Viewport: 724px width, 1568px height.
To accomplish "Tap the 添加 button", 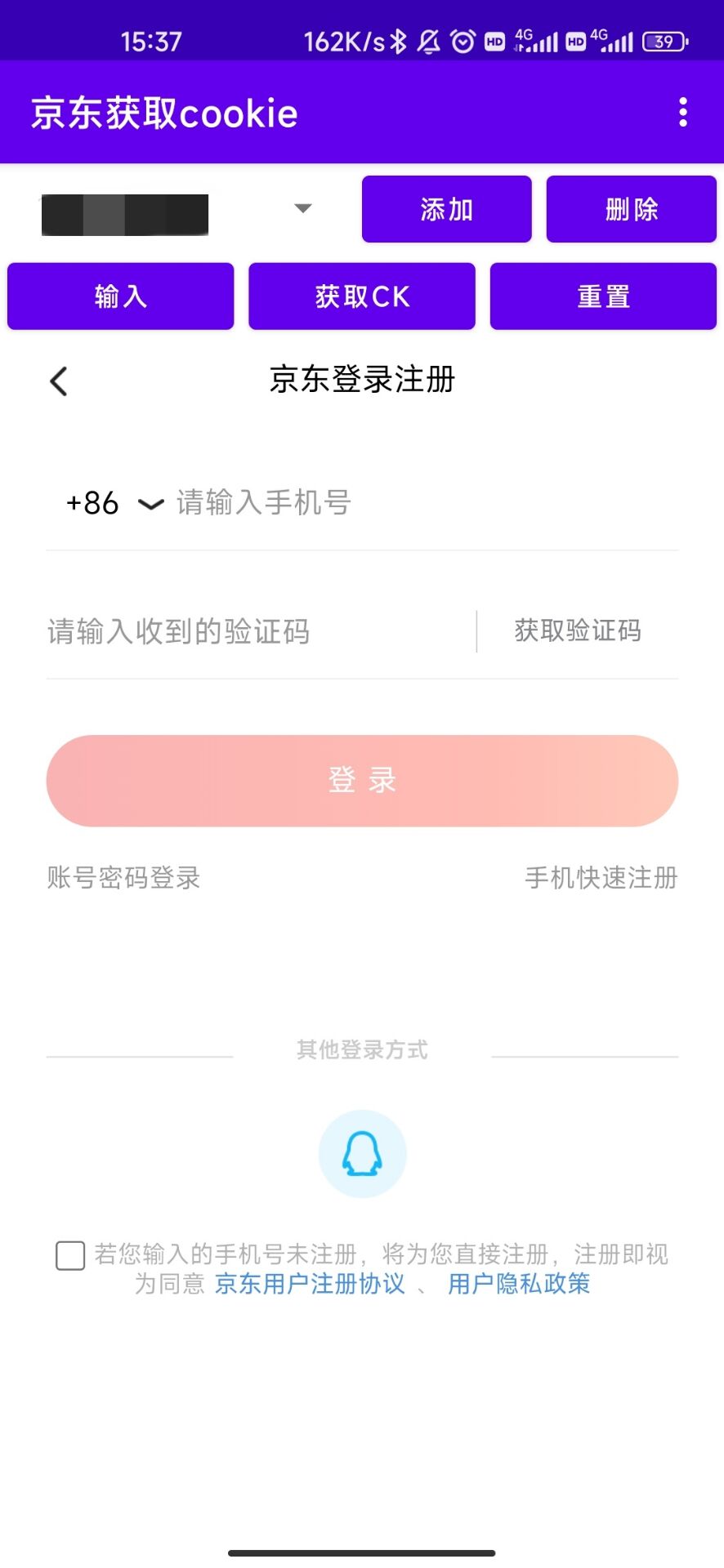I will [x=446, y=209].
